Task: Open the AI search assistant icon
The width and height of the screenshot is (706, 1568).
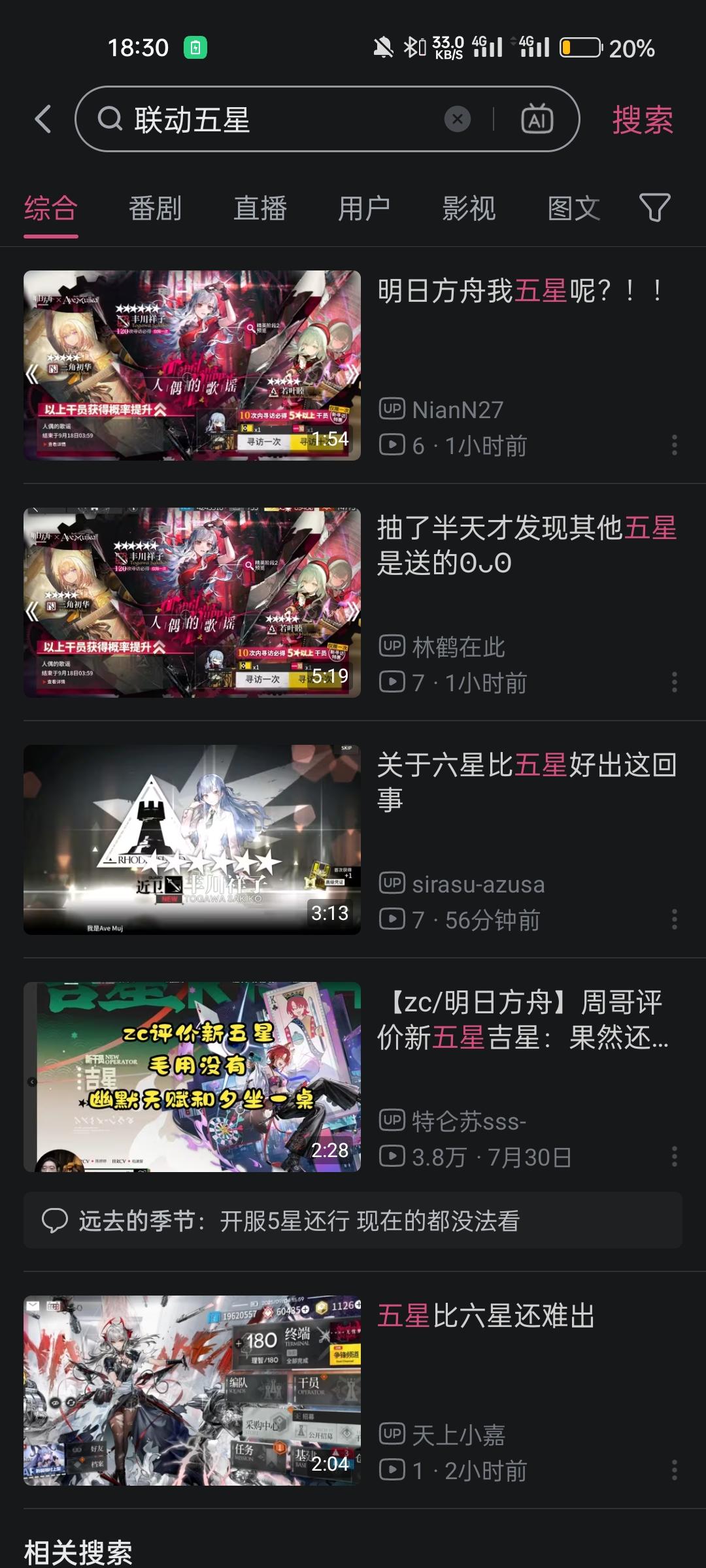Action: [536, 118]
